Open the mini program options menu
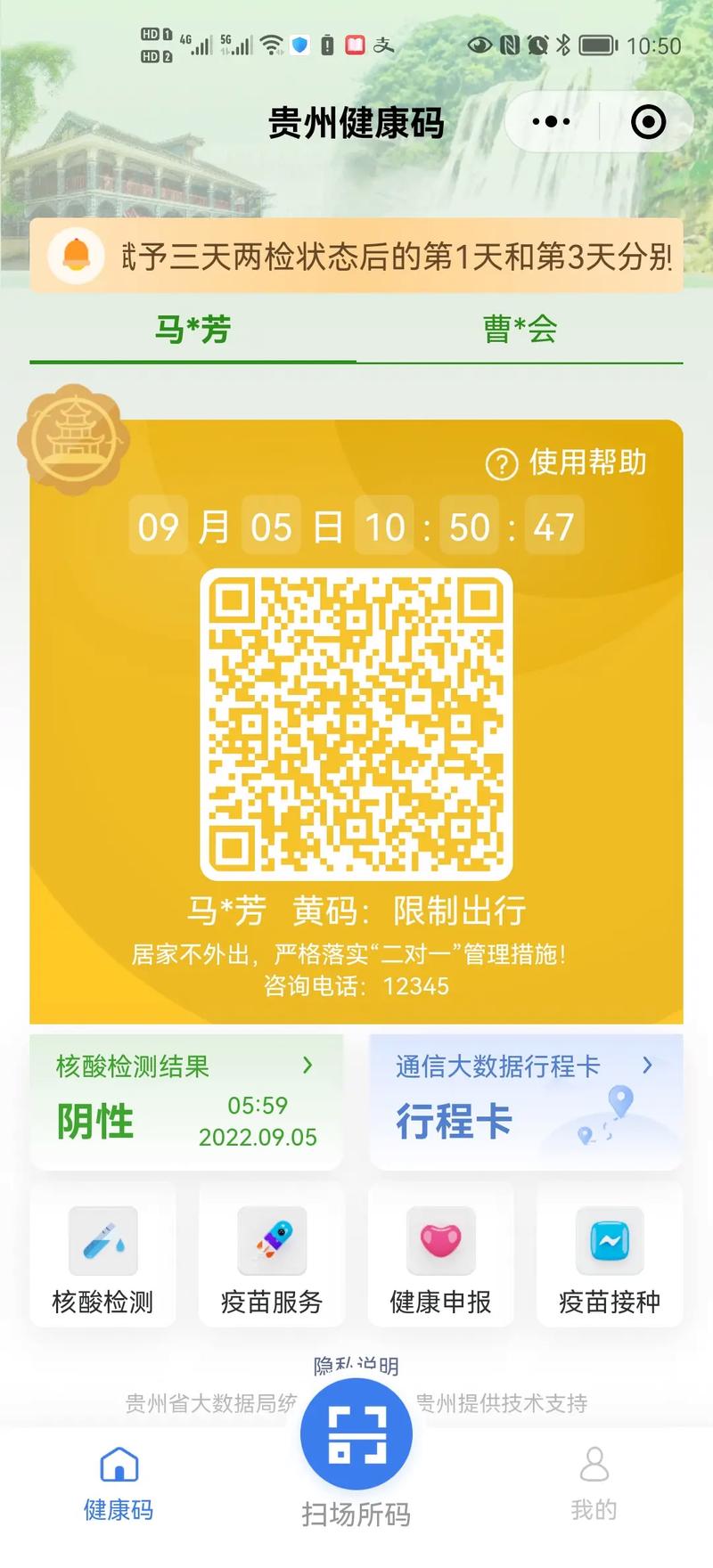This screenshot has width=713, height=1568. pos(552,121)
